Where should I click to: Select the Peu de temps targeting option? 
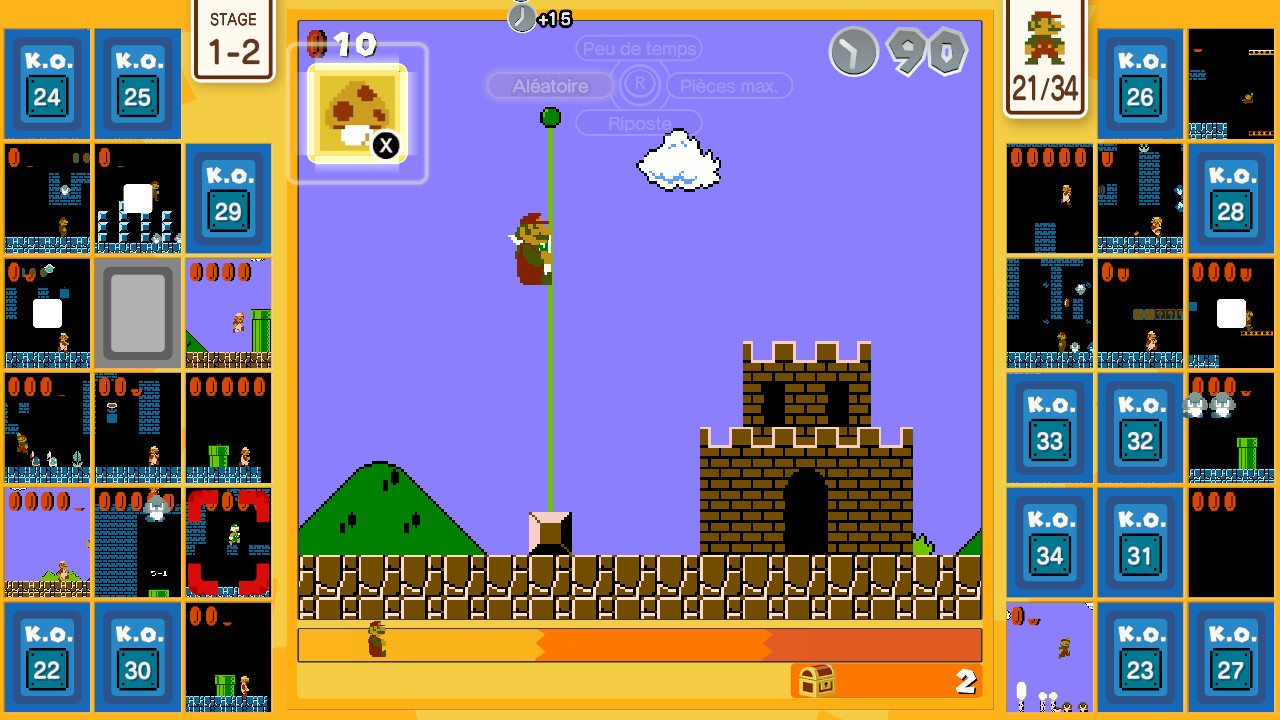pos(639,49)
